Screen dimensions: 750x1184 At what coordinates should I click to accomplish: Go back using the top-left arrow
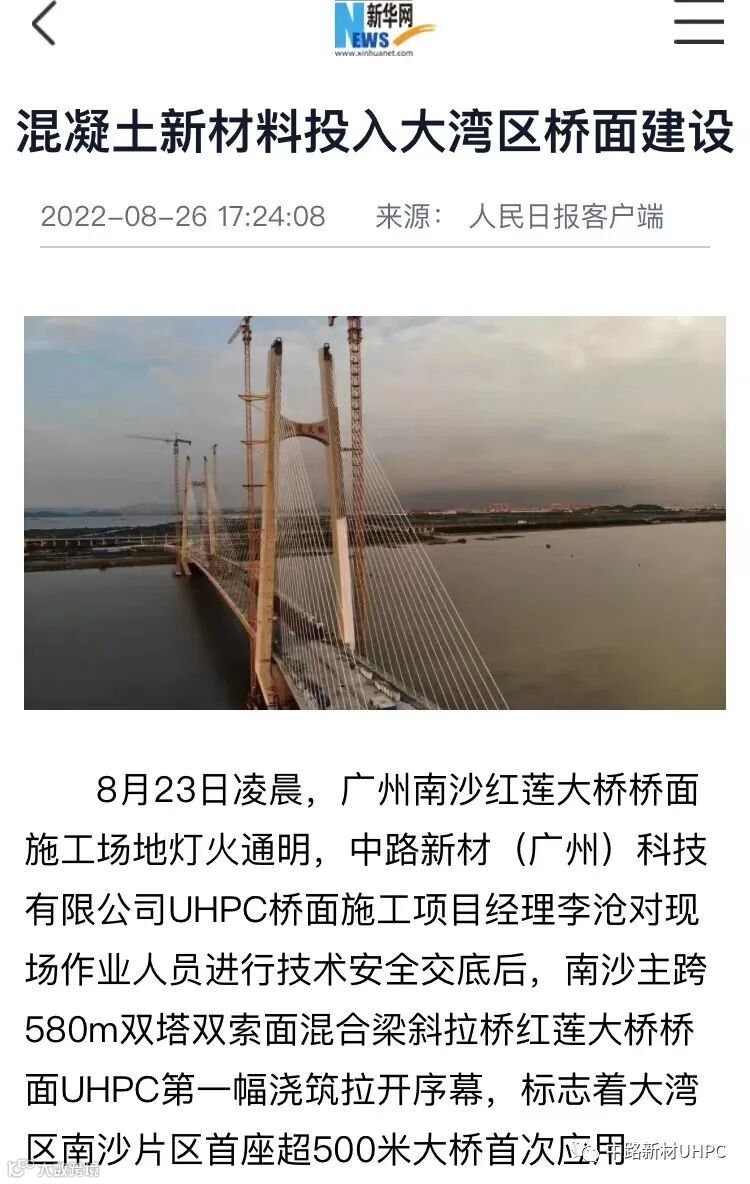click(44, 23)
